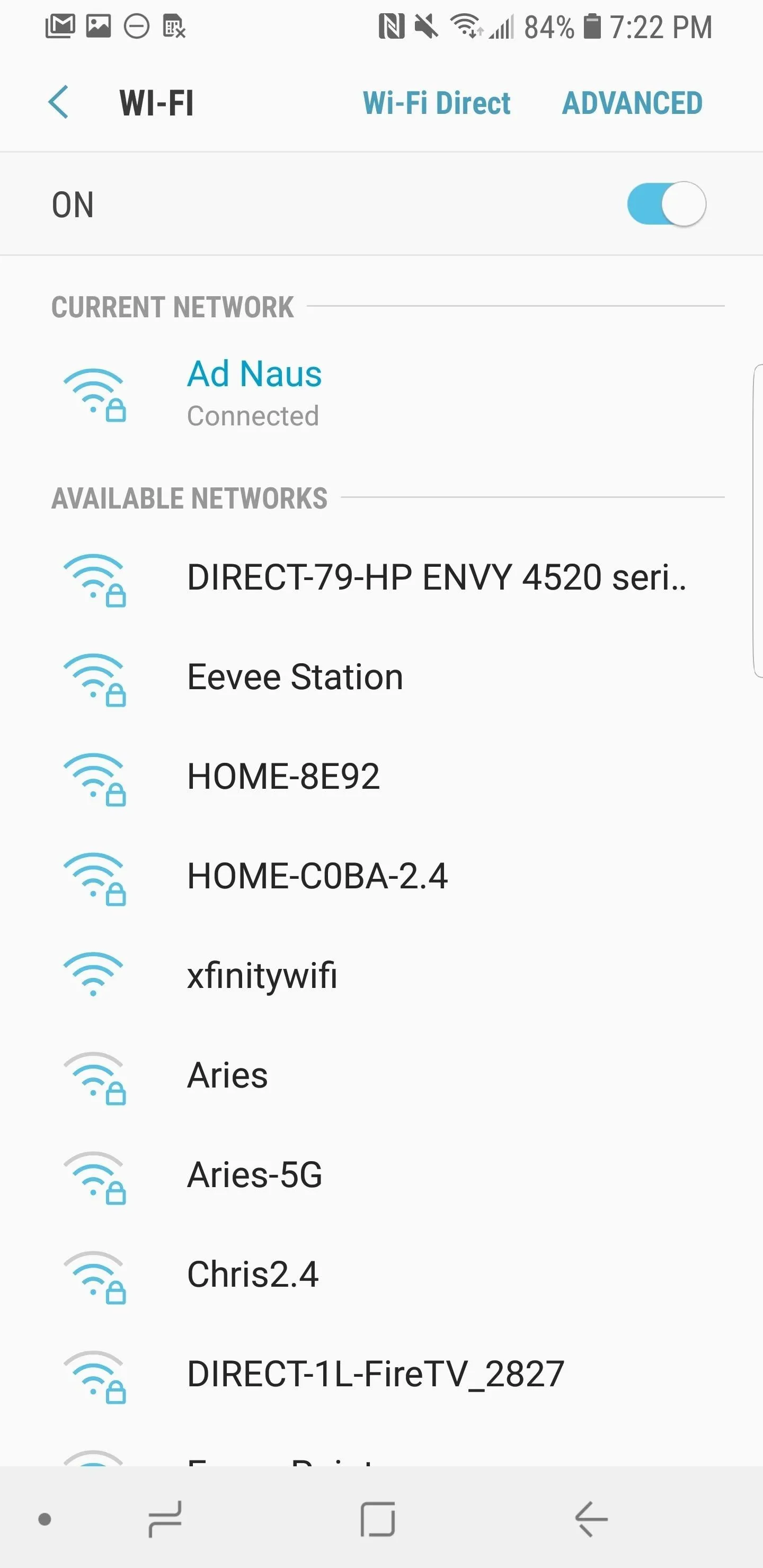Open ADVANCED Wi-Fi settings
Viewport: 763px width, 1568px height.
(x=632, y=103)
